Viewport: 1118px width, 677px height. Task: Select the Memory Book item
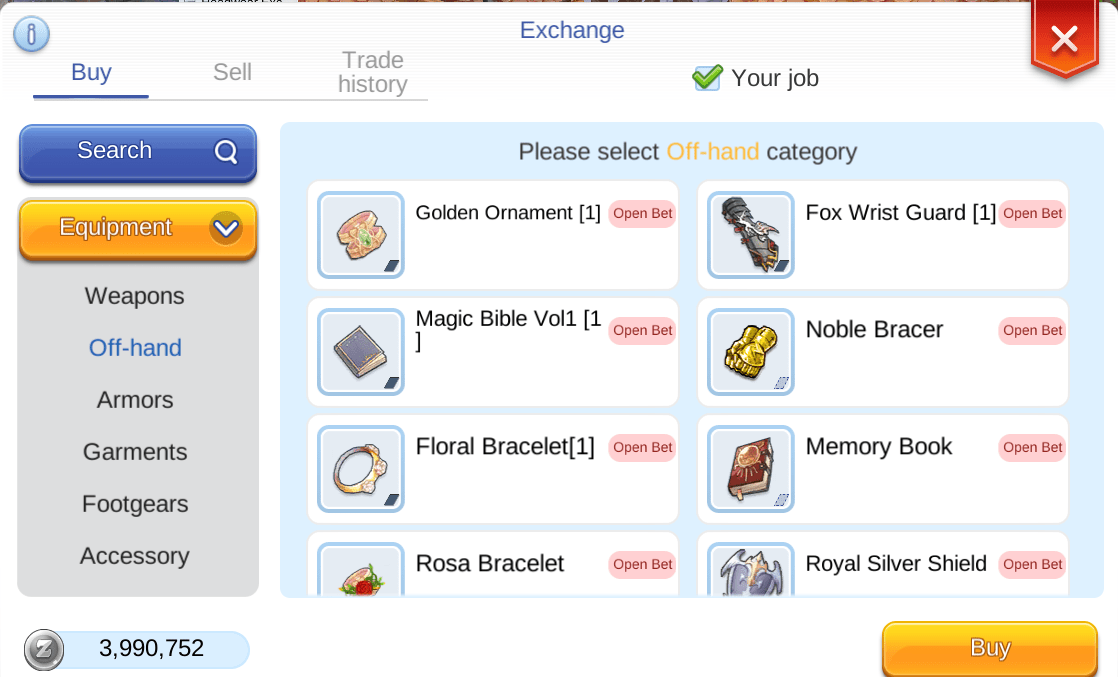click(x=882, y=469)
